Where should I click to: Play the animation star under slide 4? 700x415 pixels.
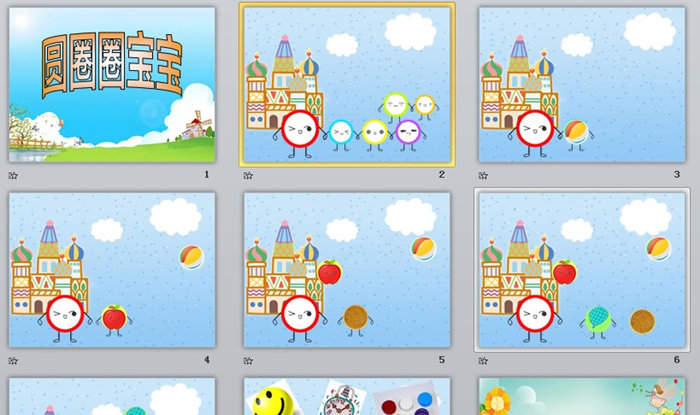click(13, 360)
